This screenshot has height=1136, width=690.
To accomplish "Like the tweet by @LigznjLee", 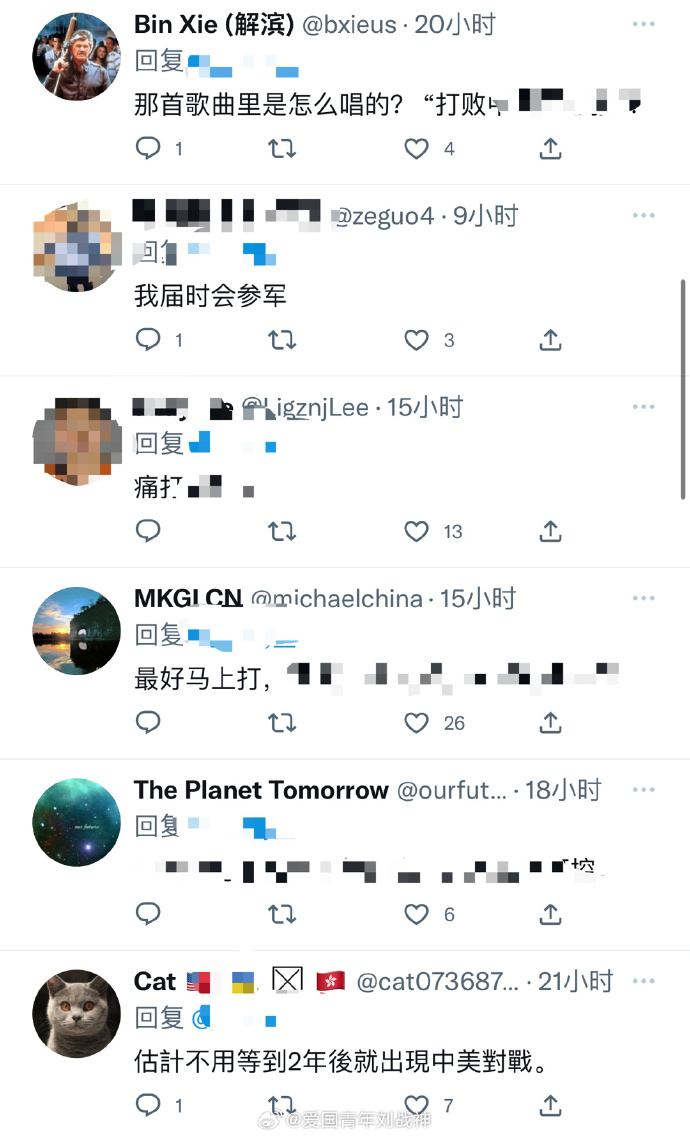I will tap(417, 531).
